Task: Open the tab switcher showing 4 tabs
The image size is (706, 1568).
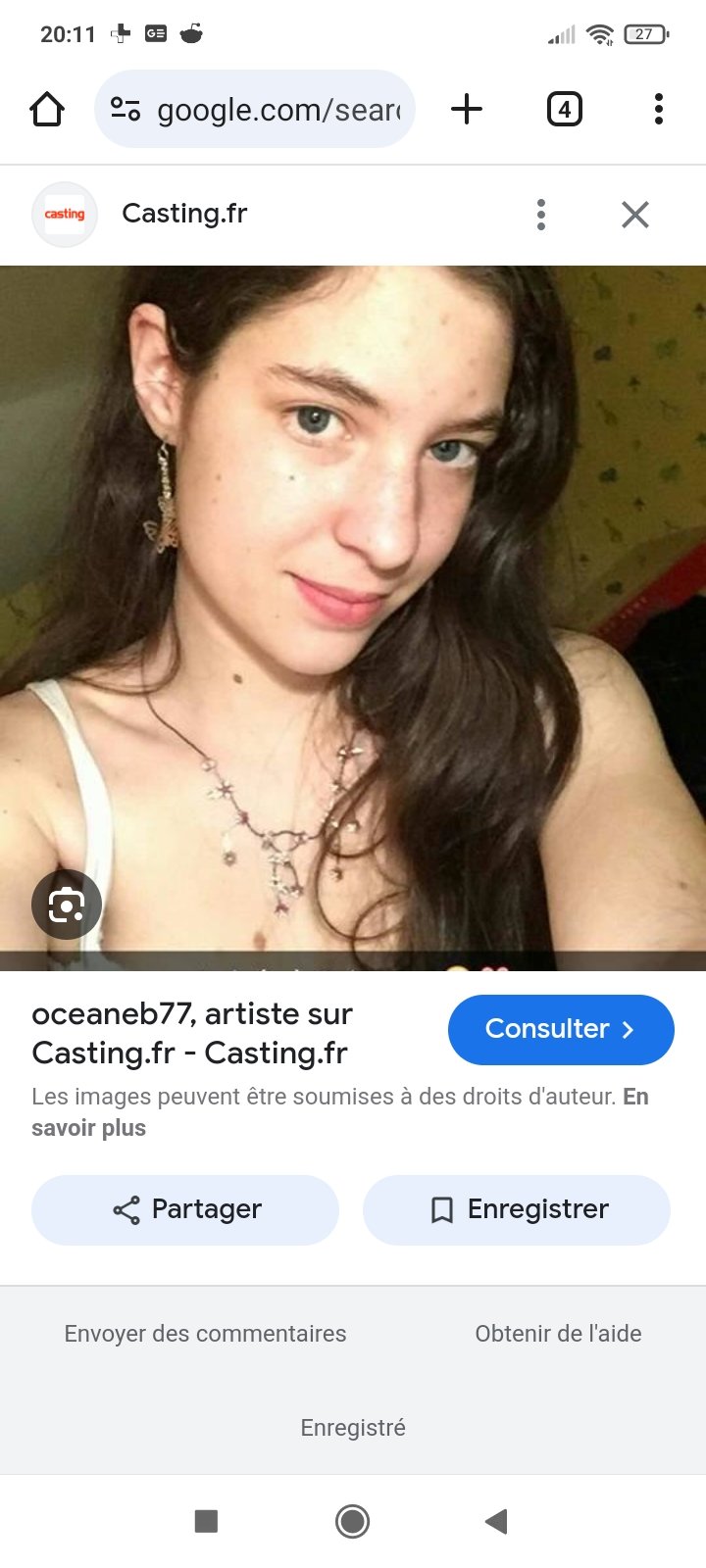Action: coord(564,109)
